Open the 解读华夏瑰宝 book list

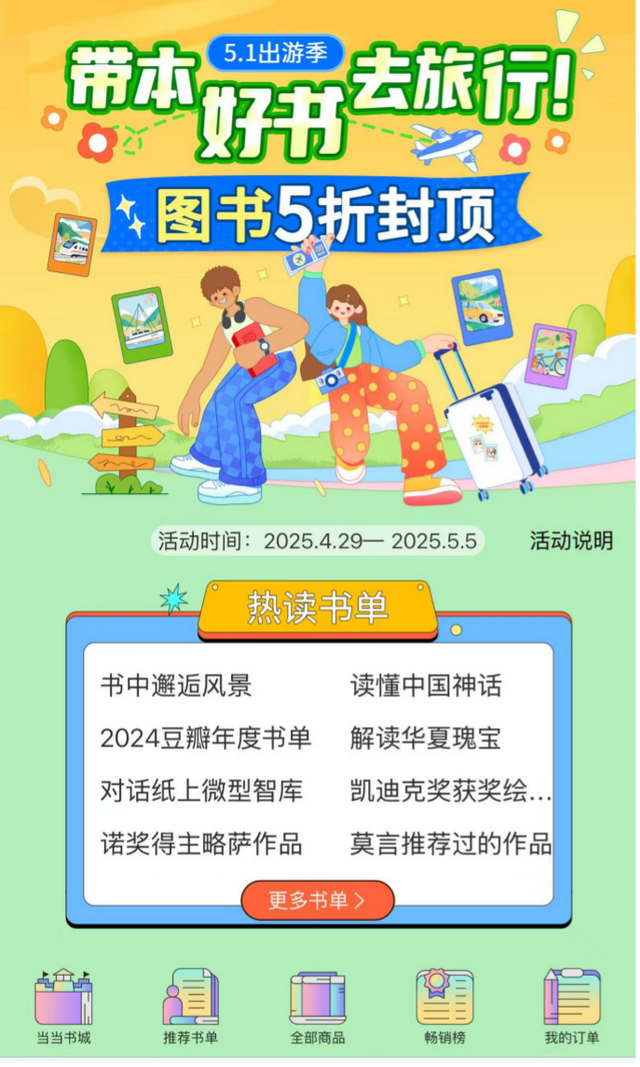[426, 739]
